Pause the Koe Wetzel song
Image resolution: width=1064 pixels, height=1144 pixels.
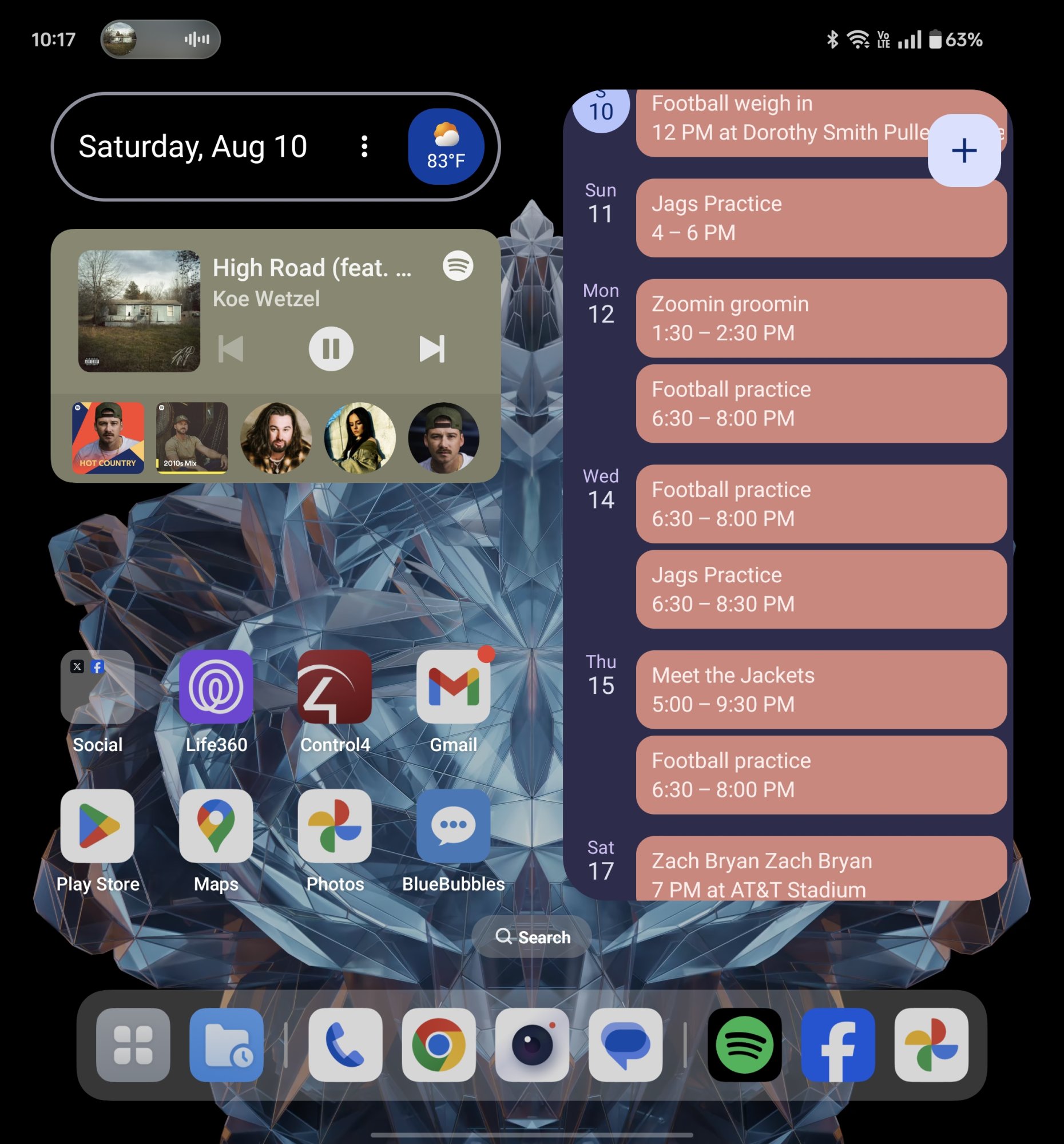tap(331, 349)
